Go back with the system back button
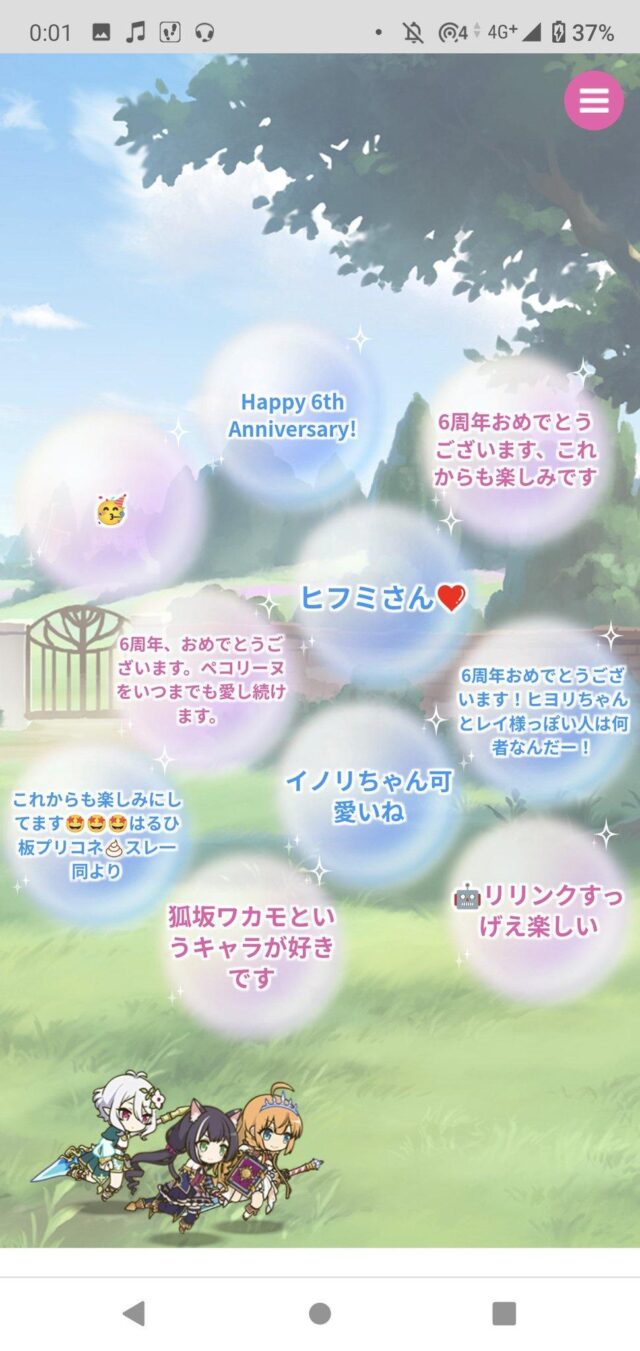This screenshot has height=1351, width=640. click(x=134, y=1313)
